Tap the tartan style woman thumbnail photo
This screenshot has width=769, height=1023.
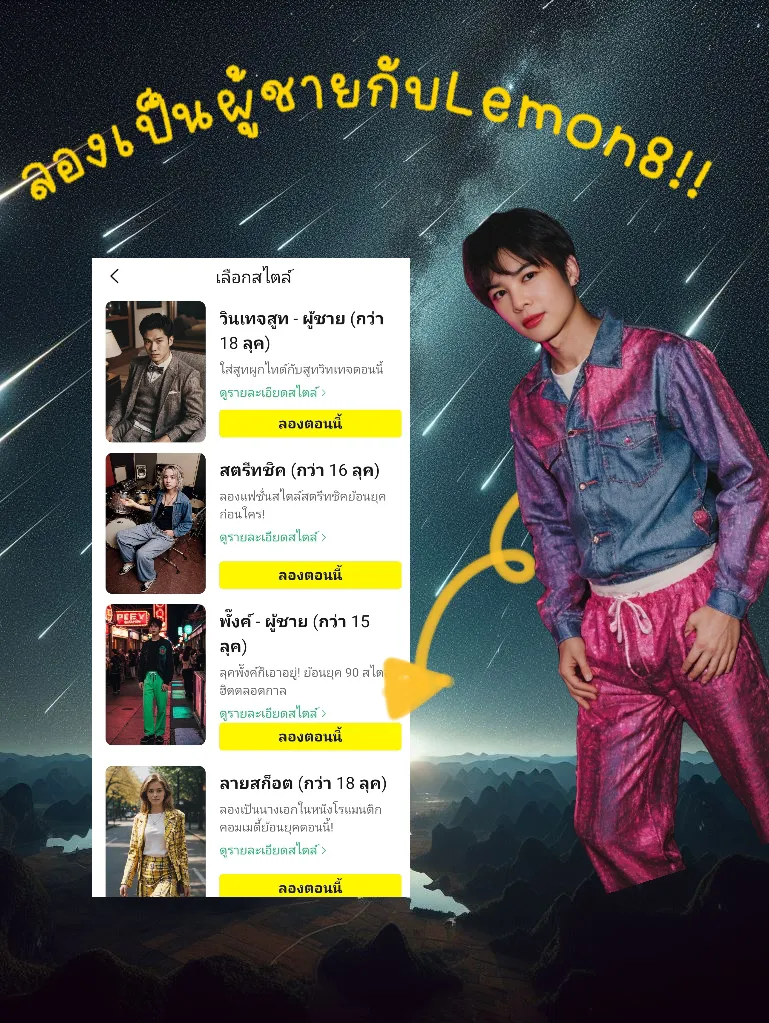coord(156,827)
